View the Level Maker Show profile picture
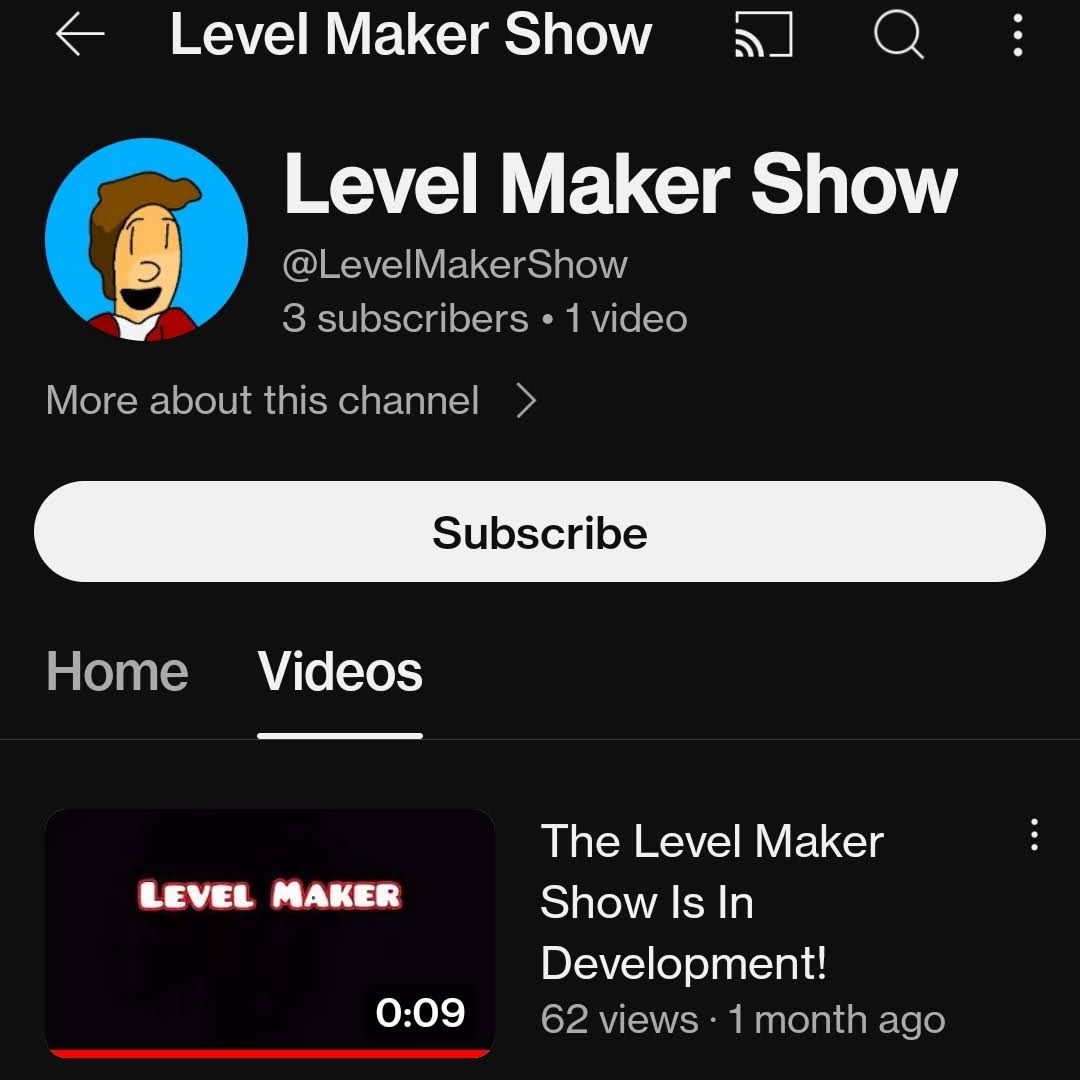This screenshot has width=1080, height=1080. point(146,240)
